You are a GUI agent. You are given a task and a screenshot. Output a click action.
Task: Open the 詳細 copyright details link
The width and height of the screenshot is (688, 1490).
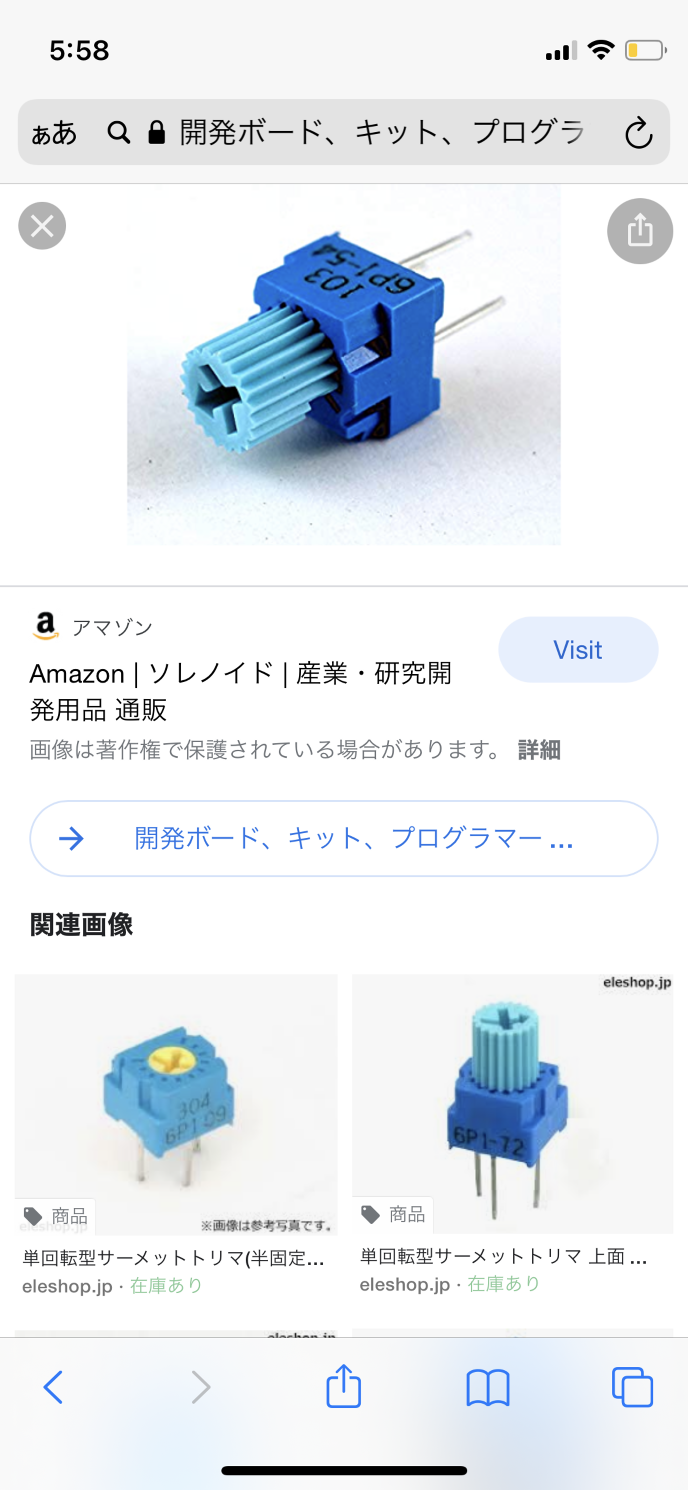pyautogui.click(x=539, y=750)
